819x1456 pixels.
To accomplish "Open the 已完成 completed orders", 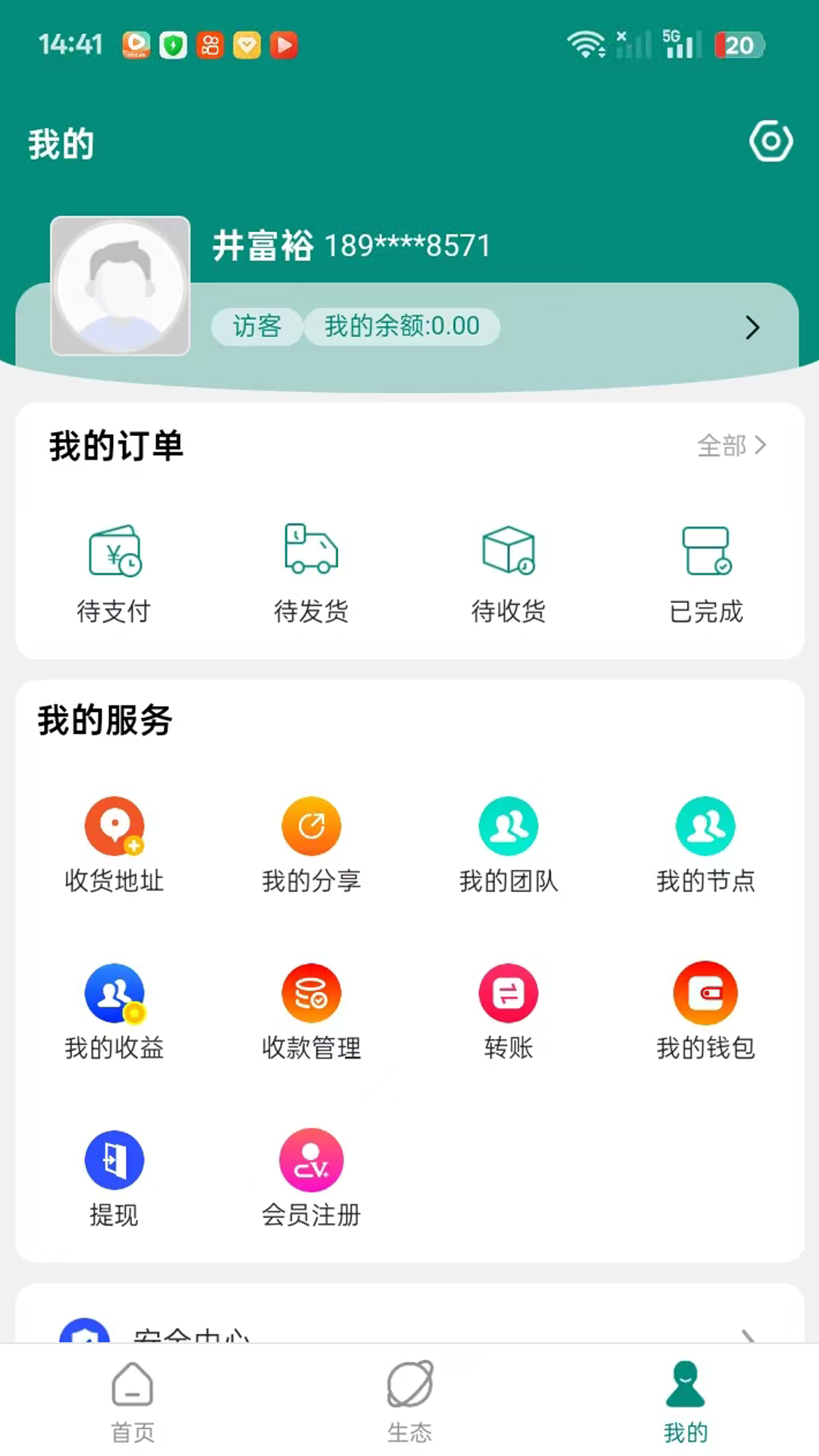I will [705, 573].
